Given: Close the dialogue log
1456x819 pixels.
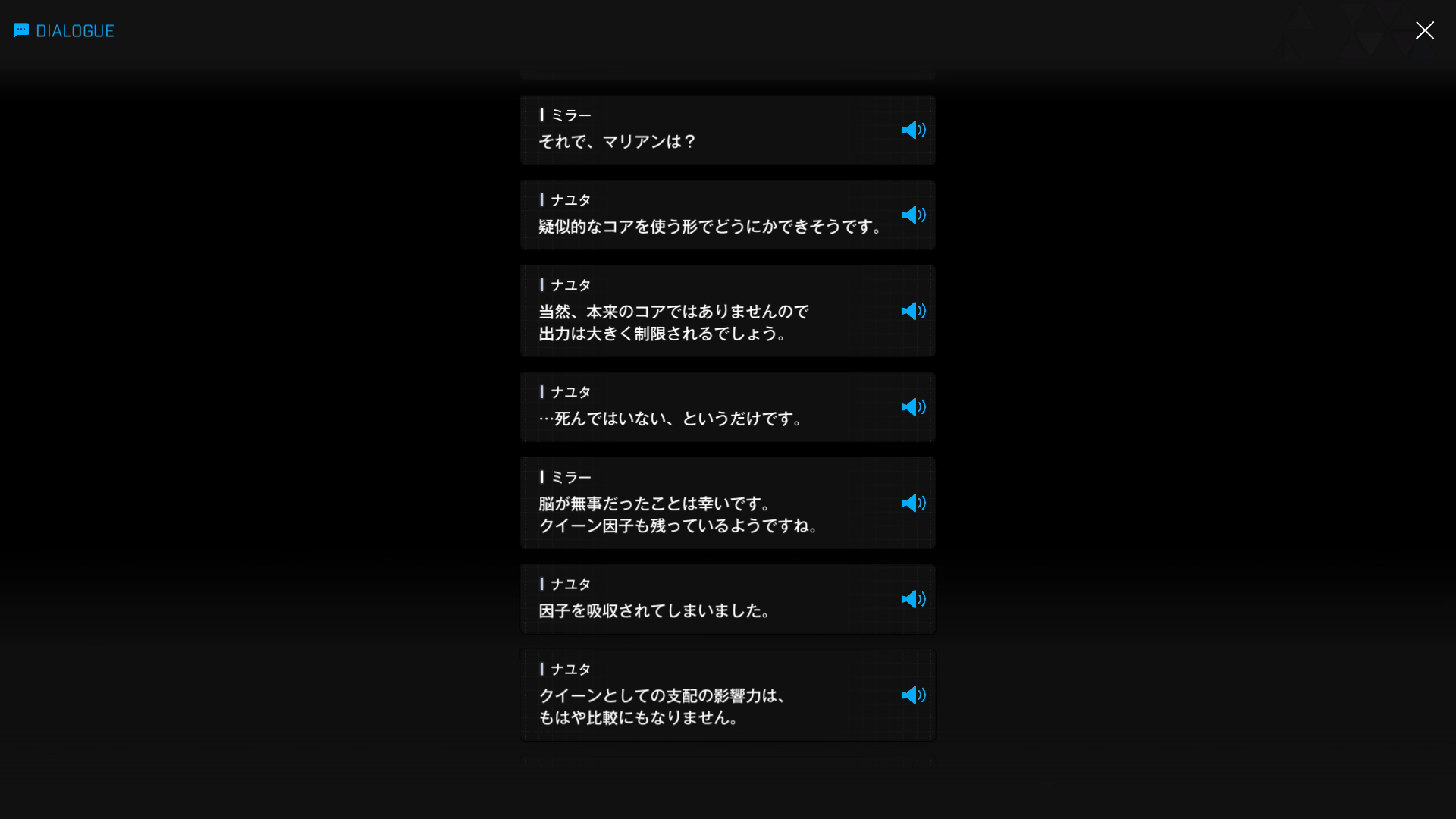Looking at the screenshot, I should [x=1424, y=30].
